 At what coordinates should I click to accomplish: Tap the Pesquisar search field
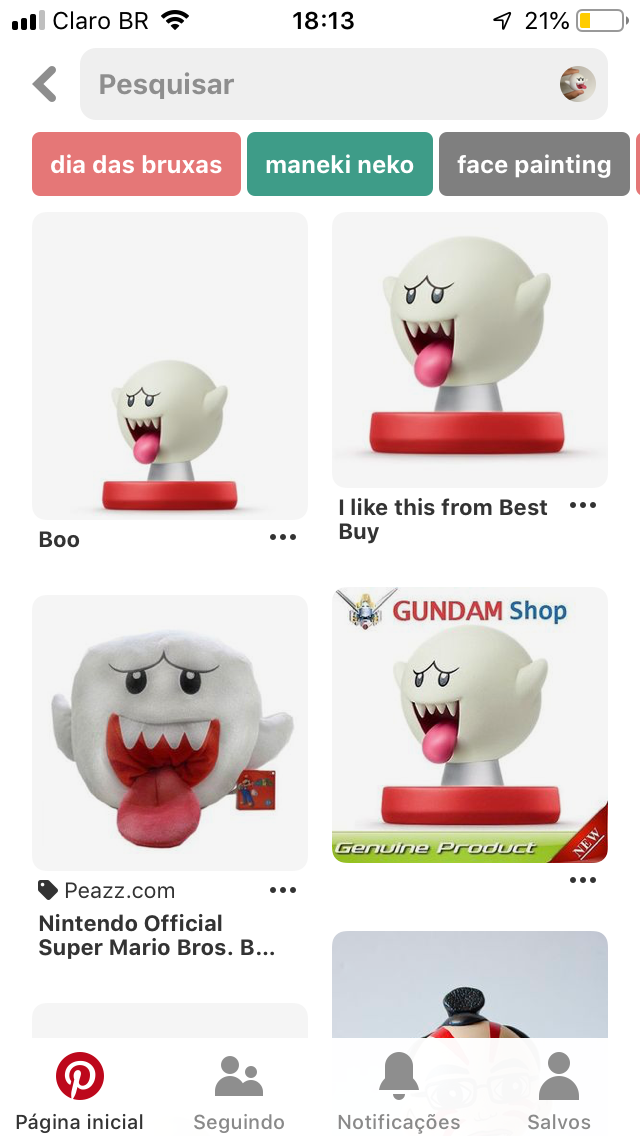pyautogui.click(x=320, y=84)
